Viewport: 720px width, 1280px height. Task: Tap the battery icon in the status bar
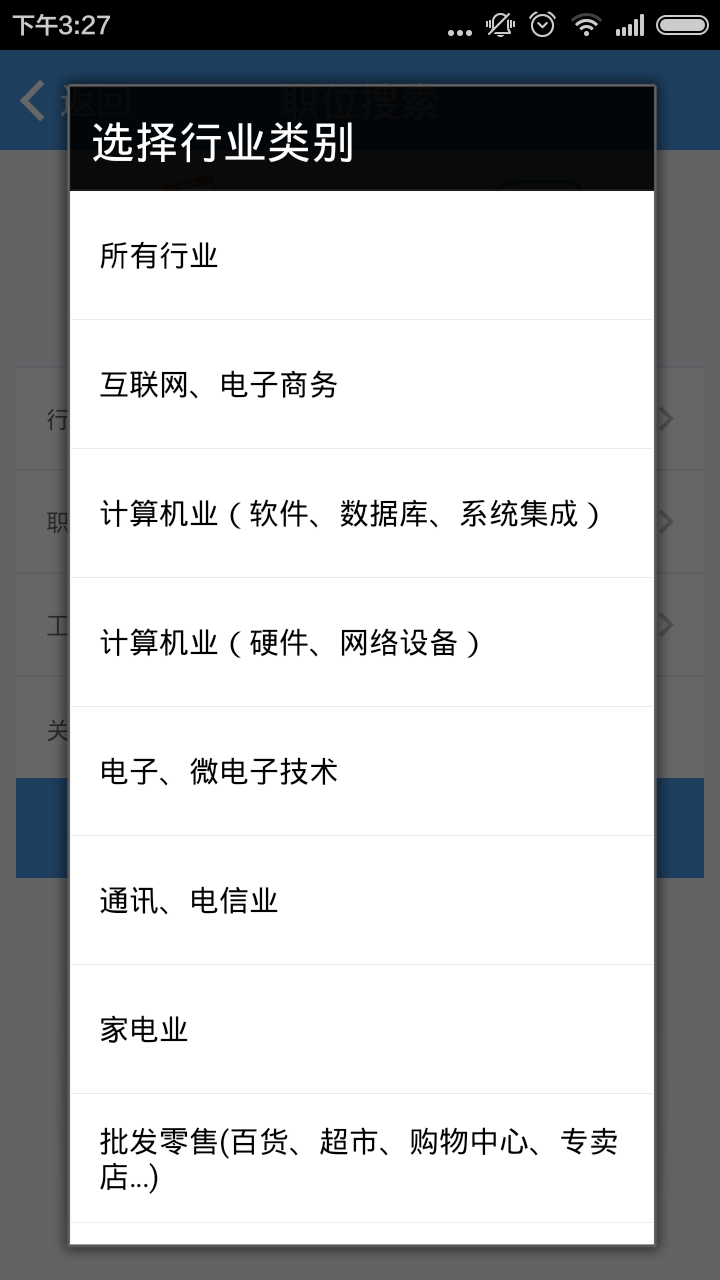tap(681, 27)
